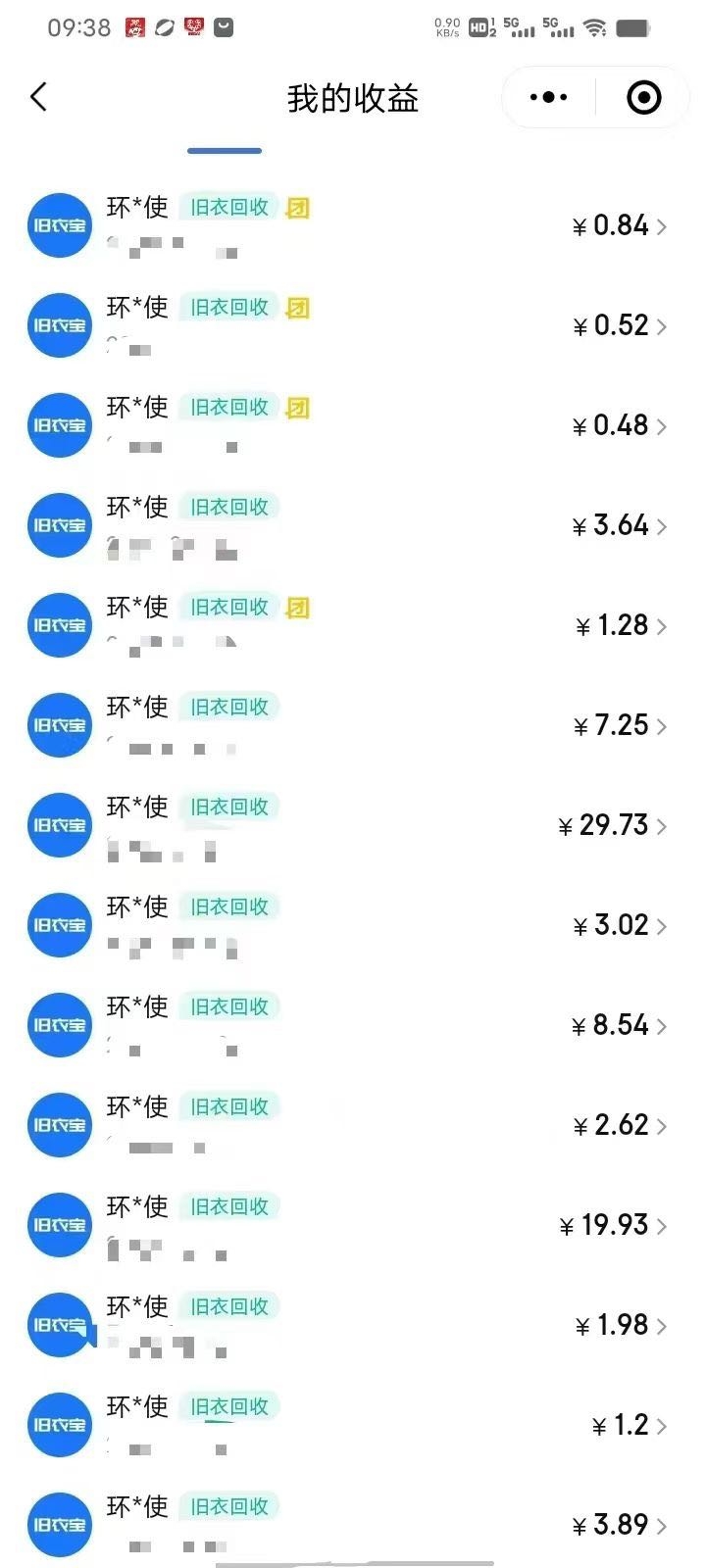The width and height of the screenshot is (706, 1568).
Task: Open the ¥1.2 earnings record
Action: 353,1426
